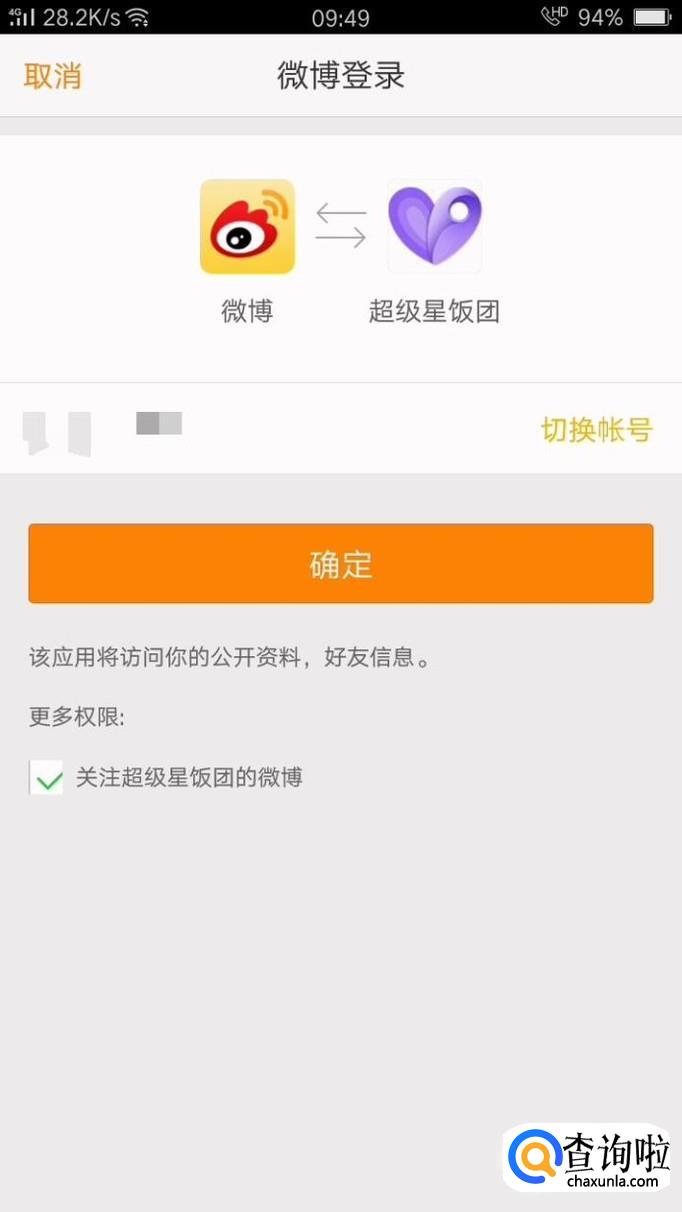Viewport: 682px width, 1212px height.
Task: Confirm authorization with the 确定 button
Action: pyautogui.click(x=341, y=564)
